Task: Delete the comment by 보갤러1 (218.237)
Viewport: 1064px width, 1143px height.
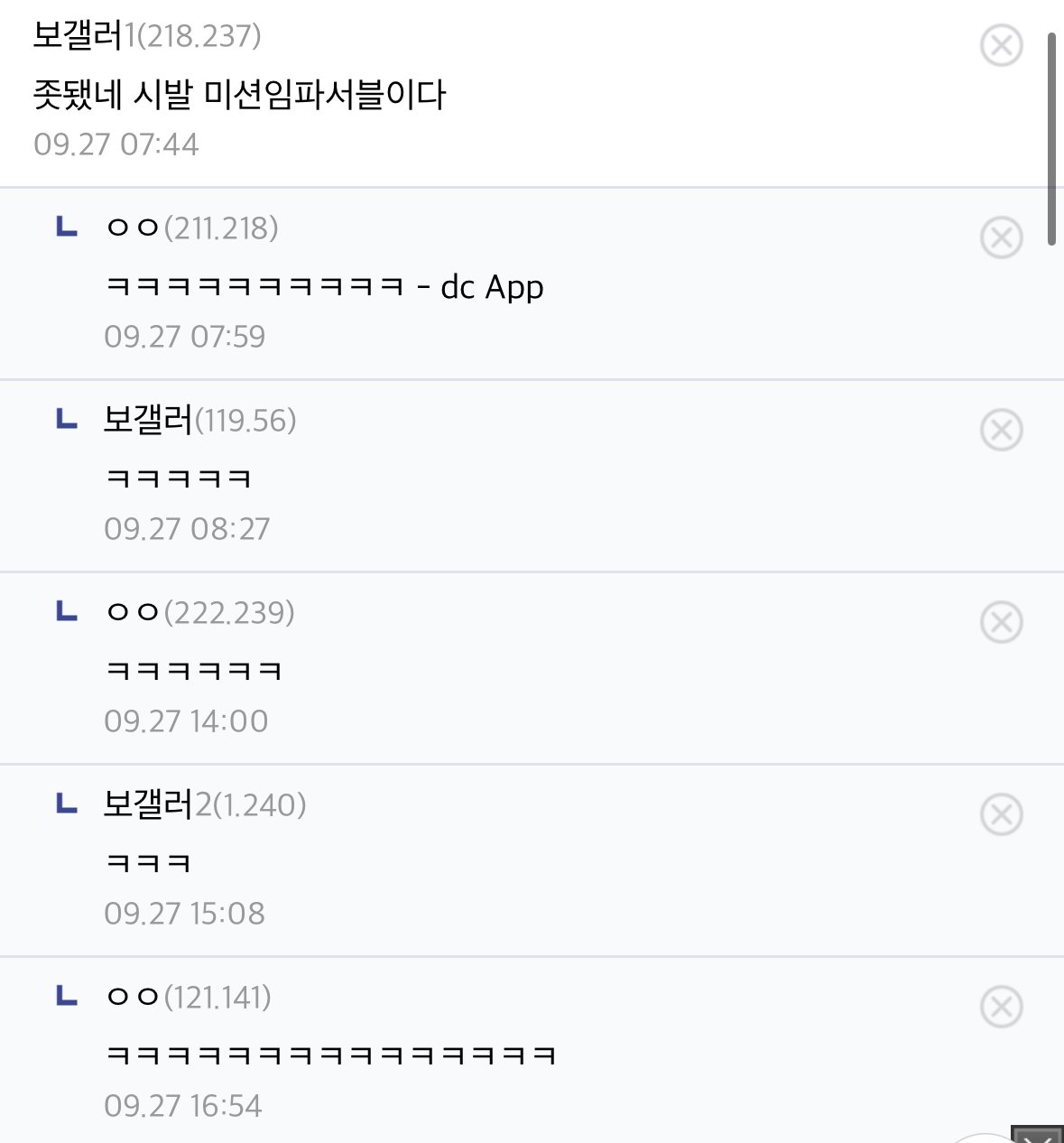Action: click(x=1001, y=45)
